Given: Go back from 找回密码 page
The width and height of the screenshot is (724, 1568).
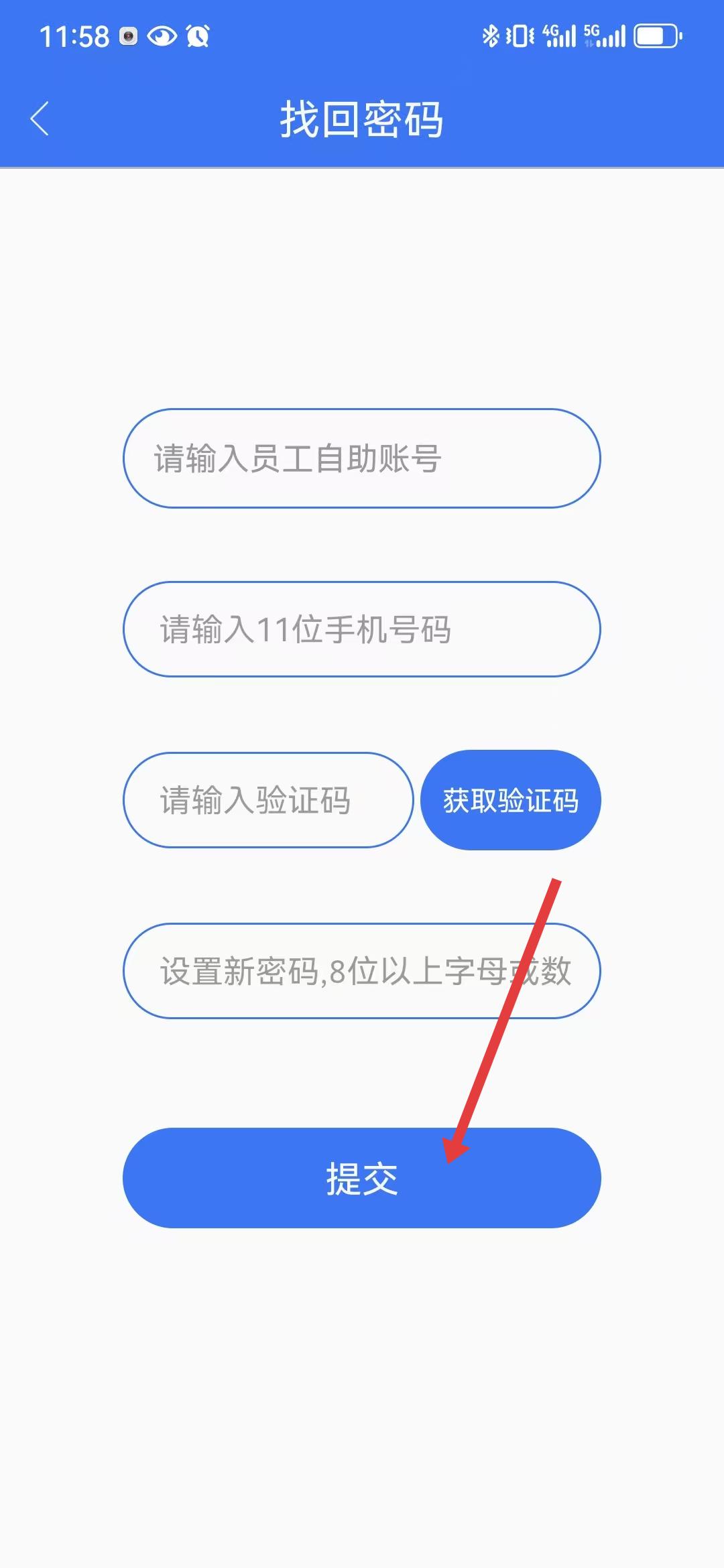Looking at the screenshot, I should pos(40,119).
